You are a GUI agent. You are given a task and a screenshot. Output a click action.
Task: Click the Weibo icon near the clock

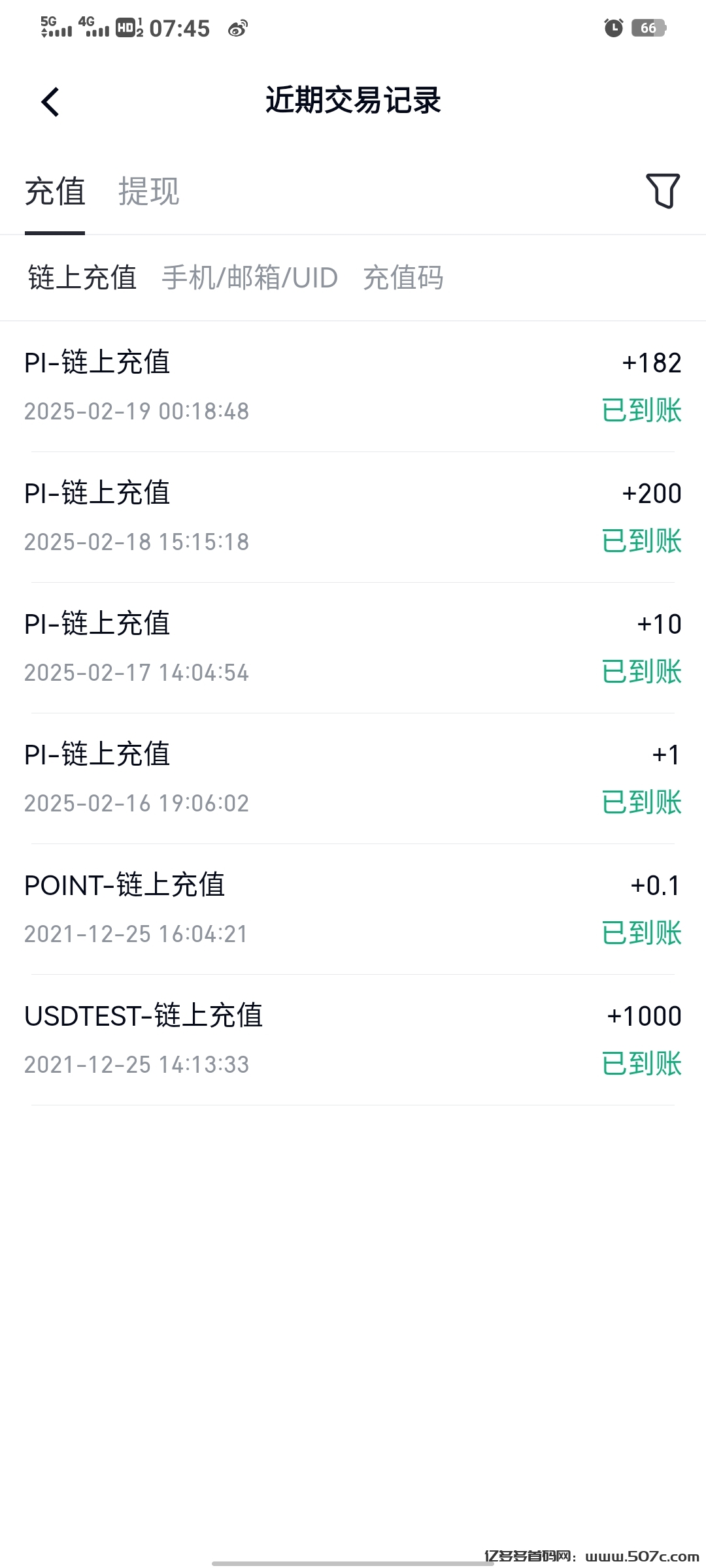tap(239, 29)
